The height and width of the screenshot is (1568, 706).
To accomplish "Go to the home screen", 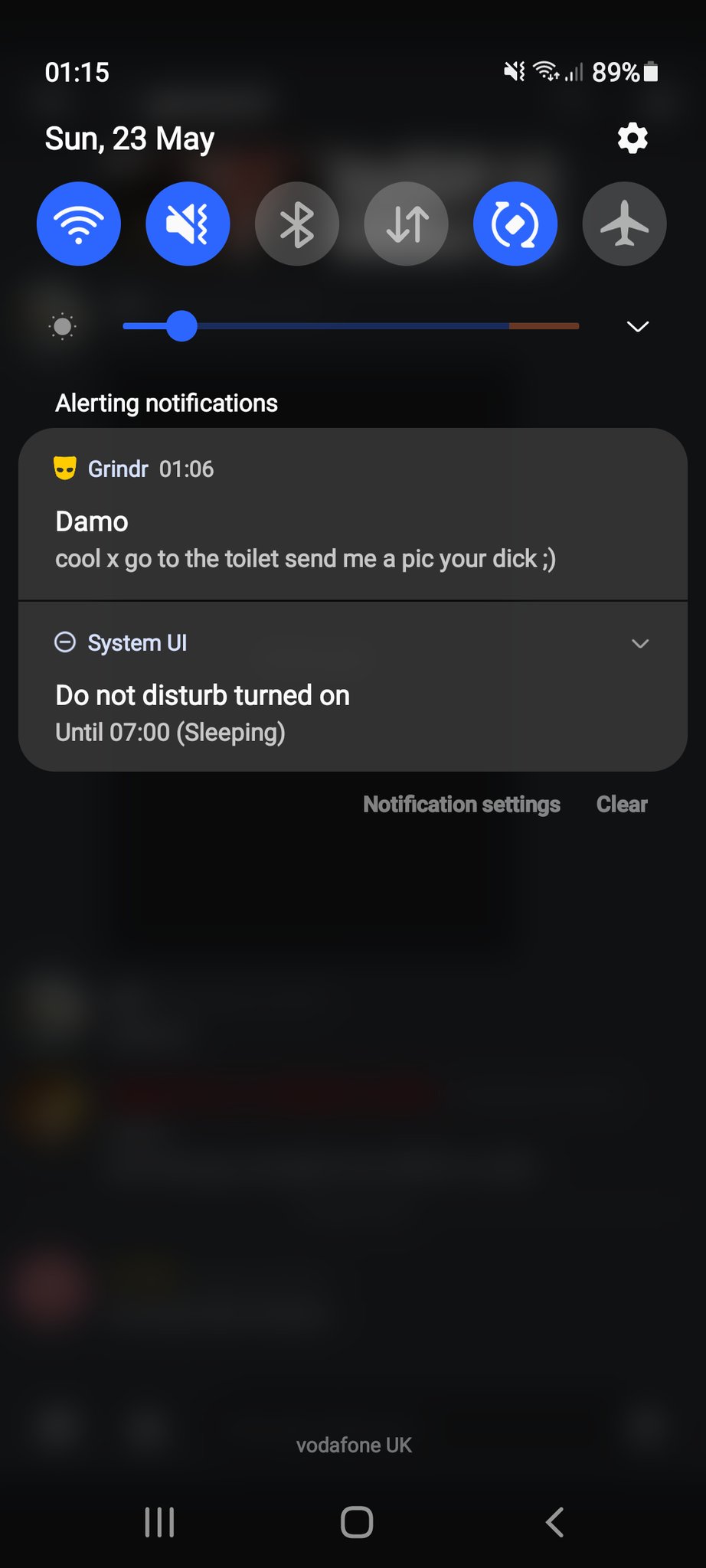I will pos(357,1522).
